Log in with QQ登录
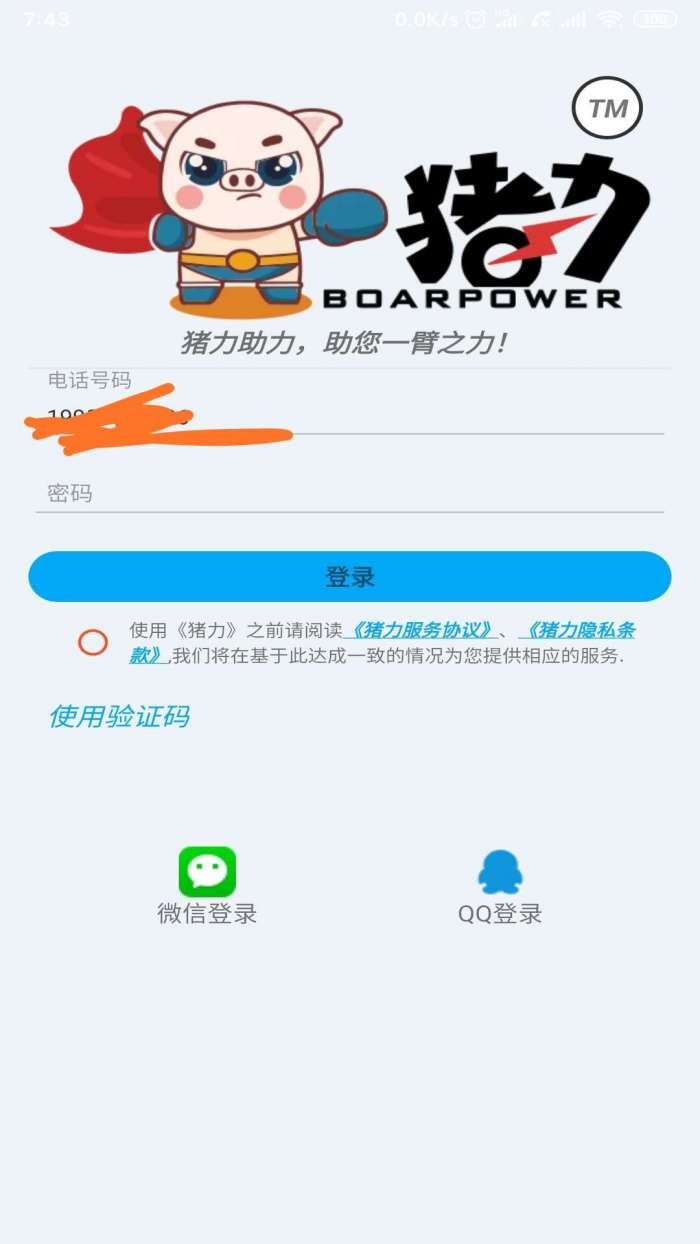700x1244 pixels. pos(500,885)
